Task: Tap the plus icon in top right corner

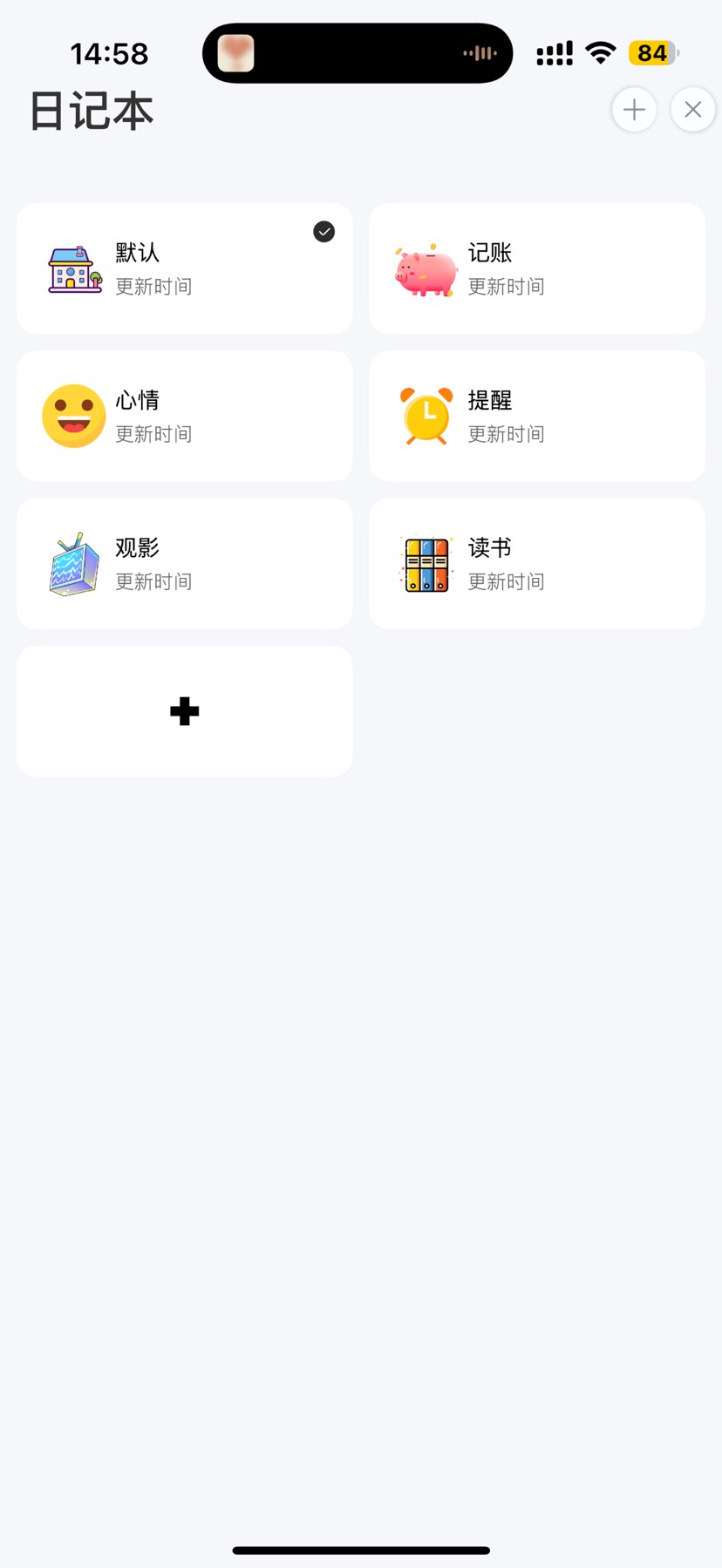Action: click(x=634, y=109)
